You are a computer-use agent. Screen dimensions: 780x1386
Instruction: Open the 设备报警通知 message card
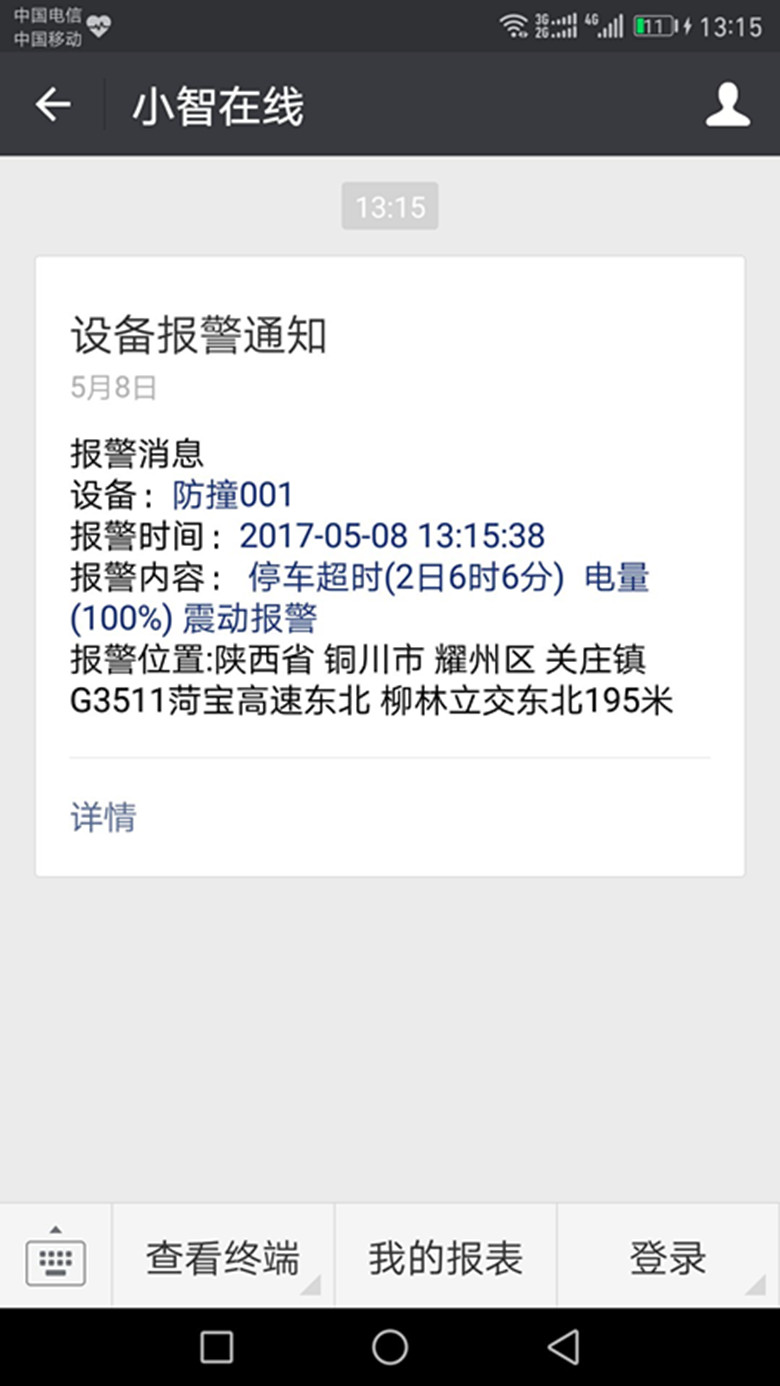[390, 566]
